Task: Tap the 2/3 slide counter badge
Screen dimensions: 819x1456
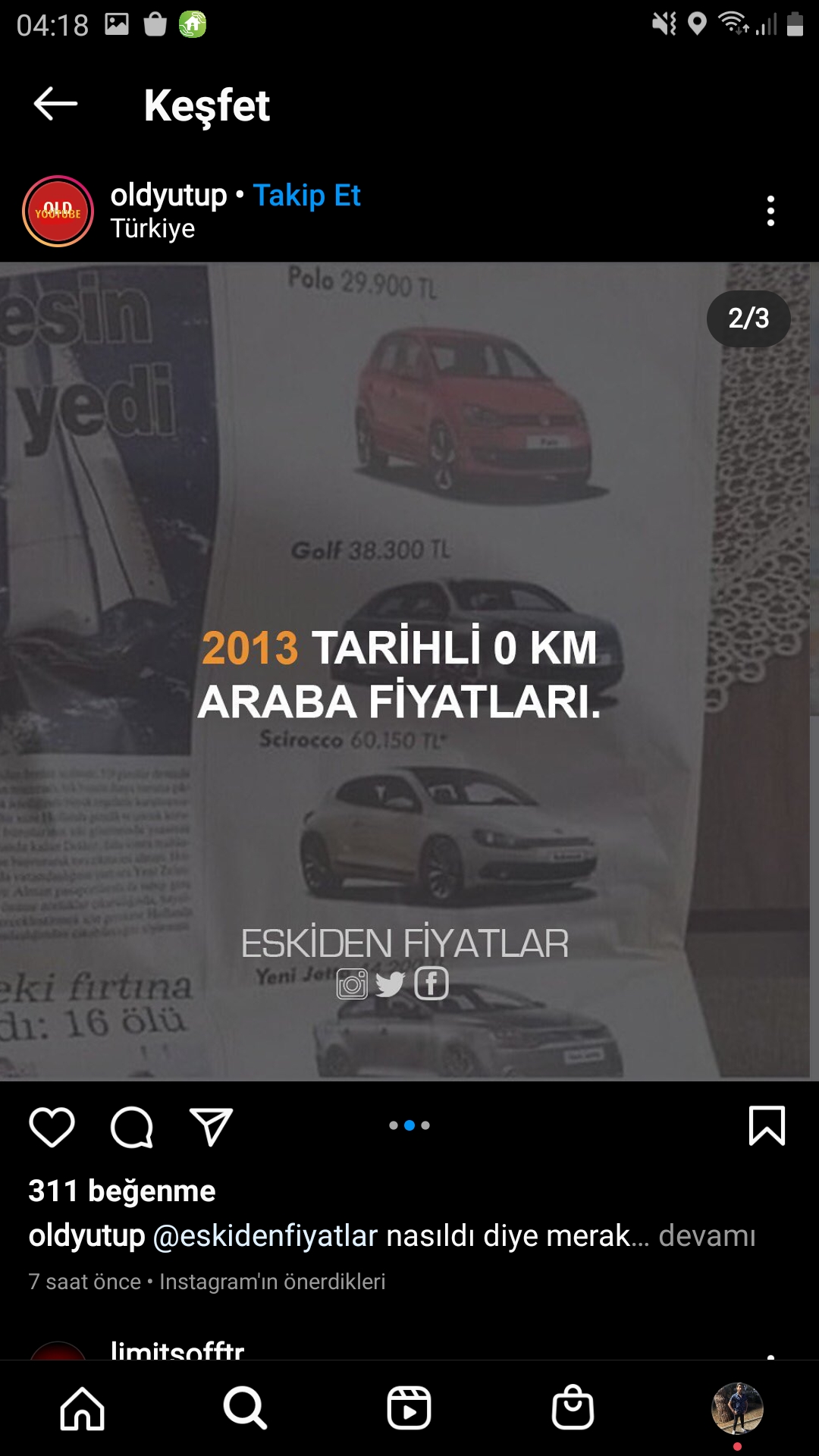Action: [748, 319]
